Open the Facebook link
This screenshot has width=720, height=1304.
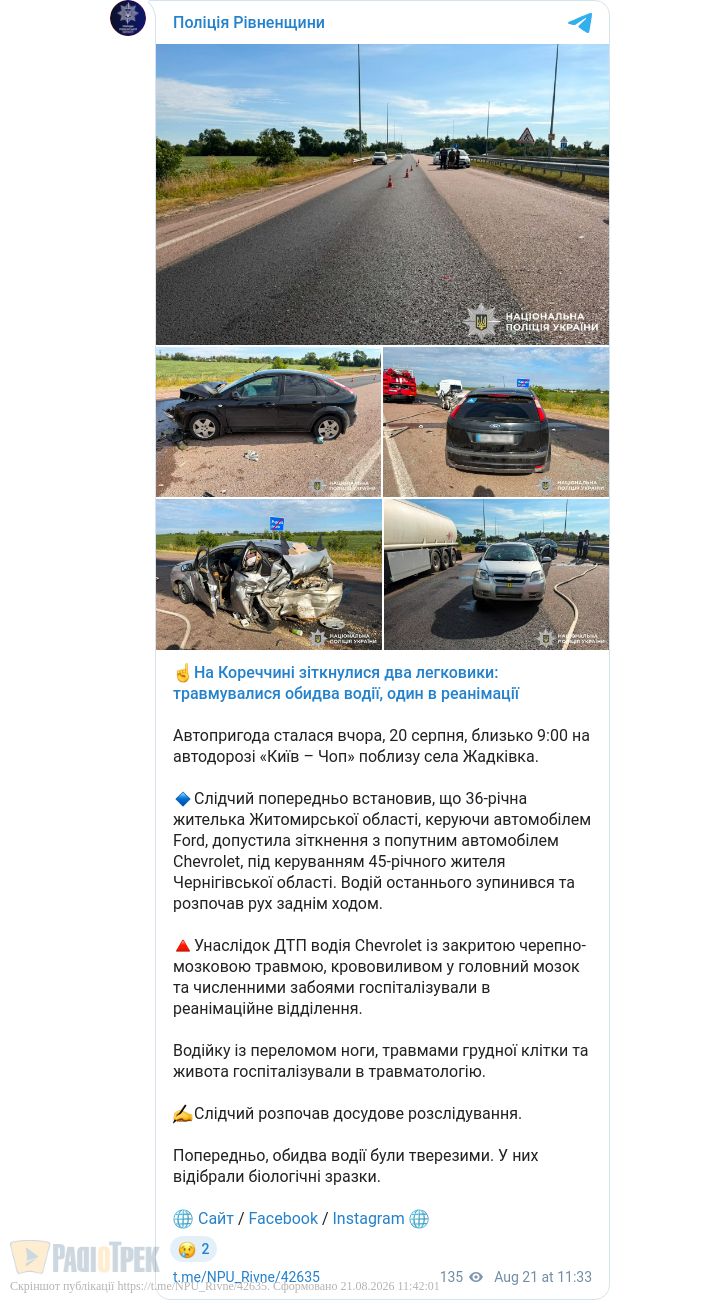(x=283, y=1218)
